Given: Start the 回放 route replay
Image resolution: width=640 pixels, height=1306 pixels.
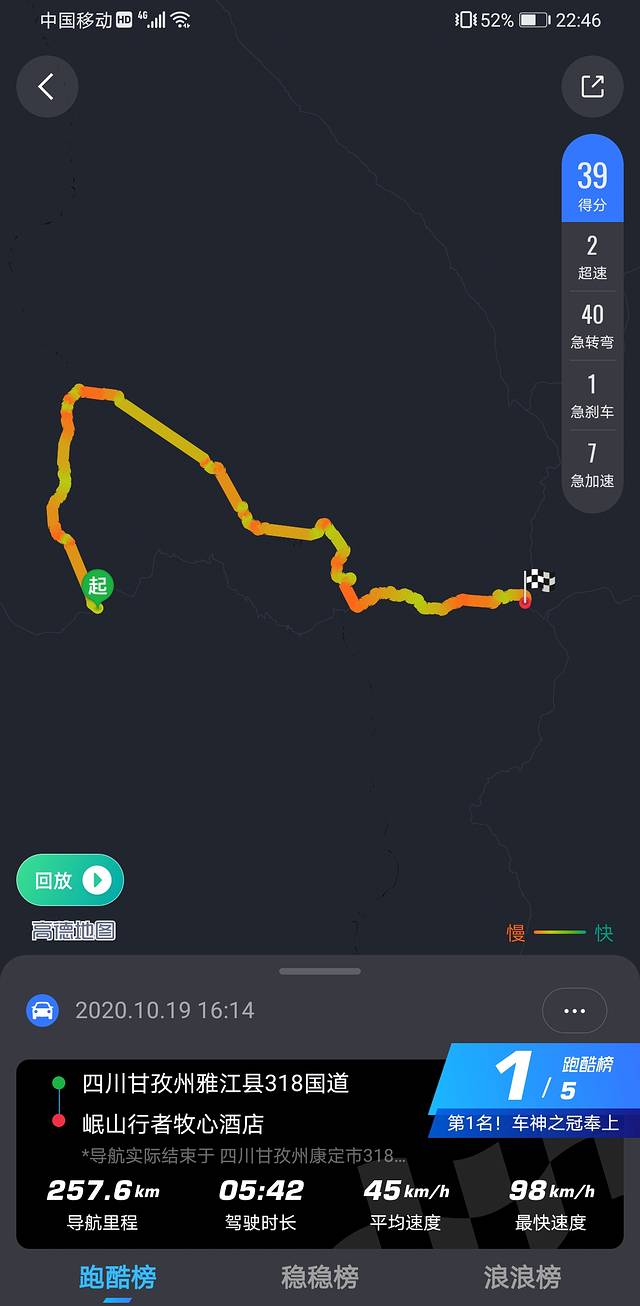Looking at the screenshot, I should (x=71, y=880).
